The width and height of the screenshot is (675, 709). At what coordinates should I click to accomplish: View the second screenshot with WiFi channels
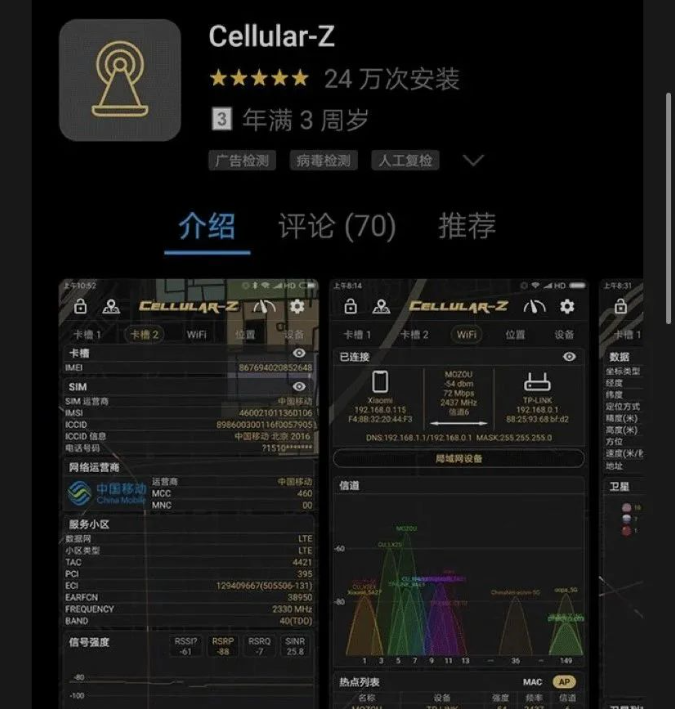tap(459, 492)
